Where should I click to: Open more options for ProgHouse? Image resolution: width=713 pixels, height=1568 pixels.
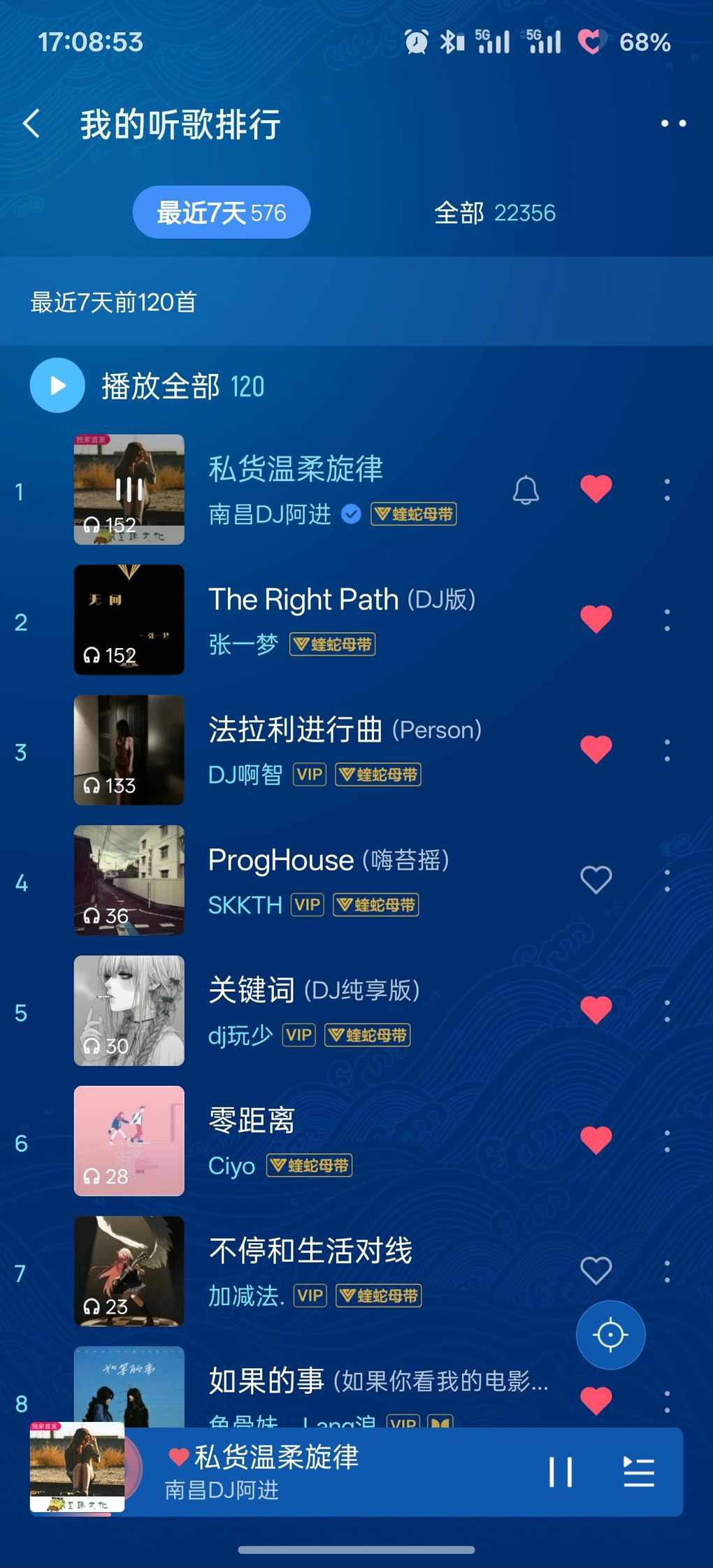pos(667,881)
